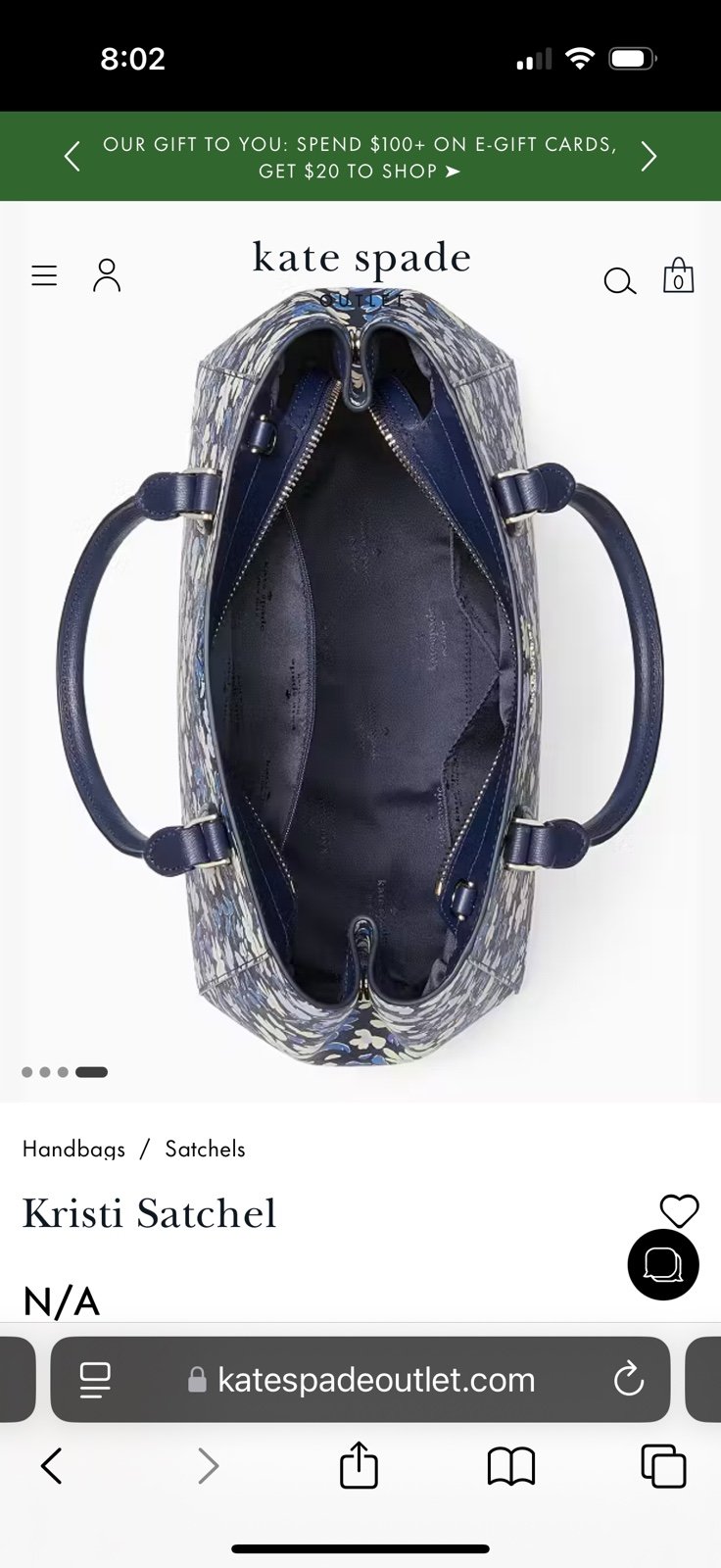Show next promo banner message
Viewport: 721px width, 1568px height.
point(649,157)
